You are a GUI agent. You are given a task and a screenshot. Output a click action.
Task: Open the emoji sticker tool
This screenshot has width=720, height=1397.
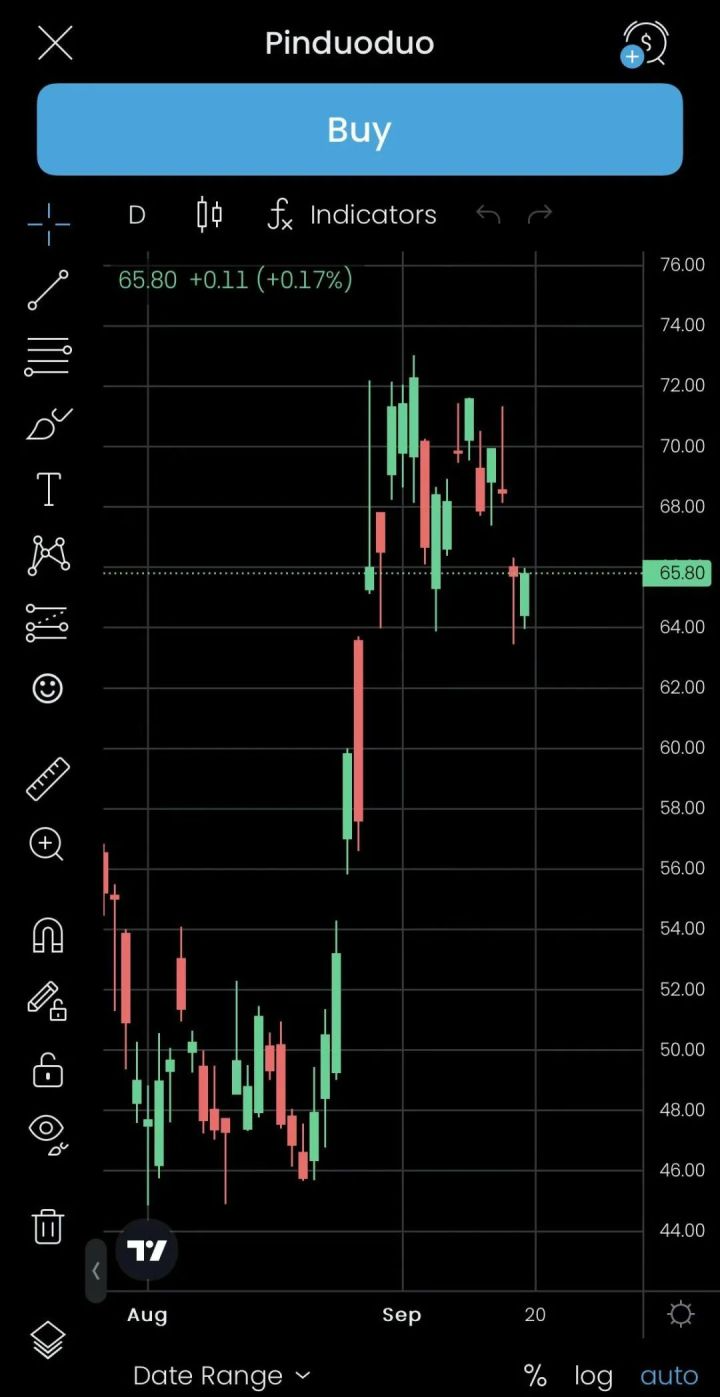48,688
